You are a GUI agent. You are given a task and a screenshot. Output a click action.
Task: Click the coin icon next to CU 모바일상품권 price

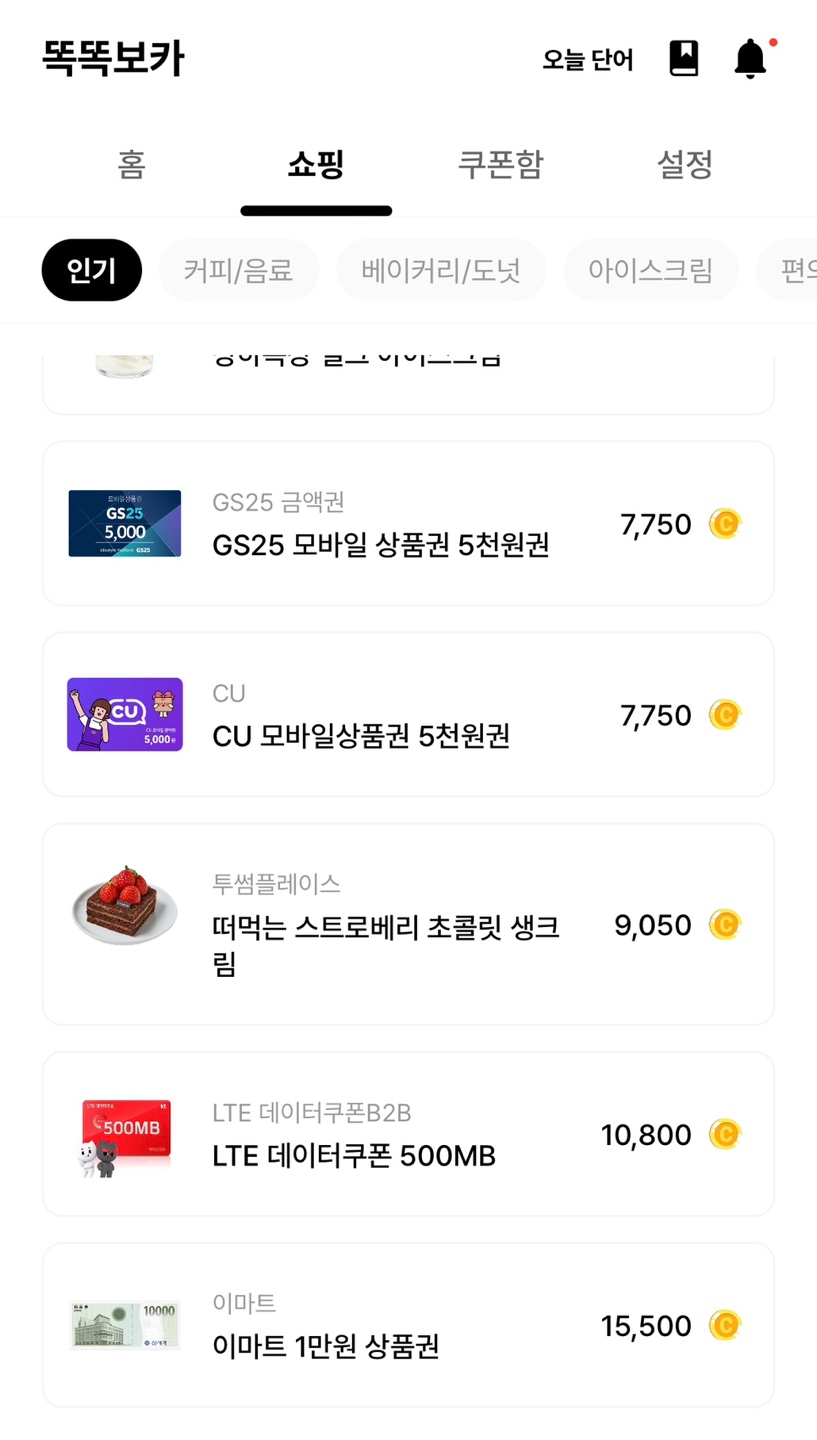click(x=725, y=714)
